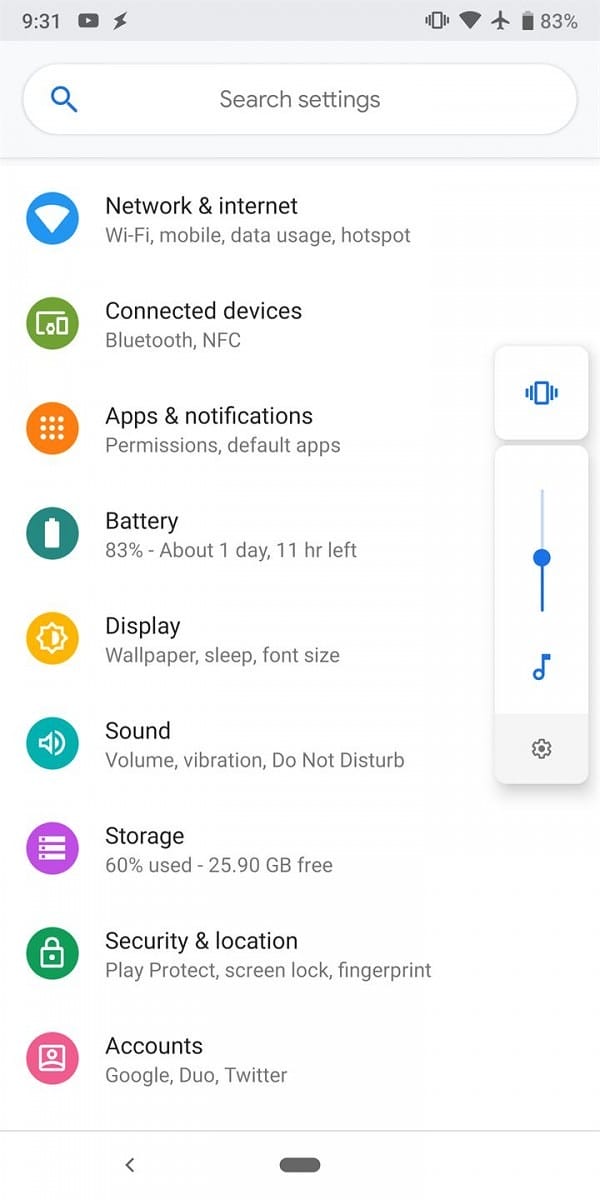Open Storage settings
Screen dimensions: 600x1200
tap(300, 850)
